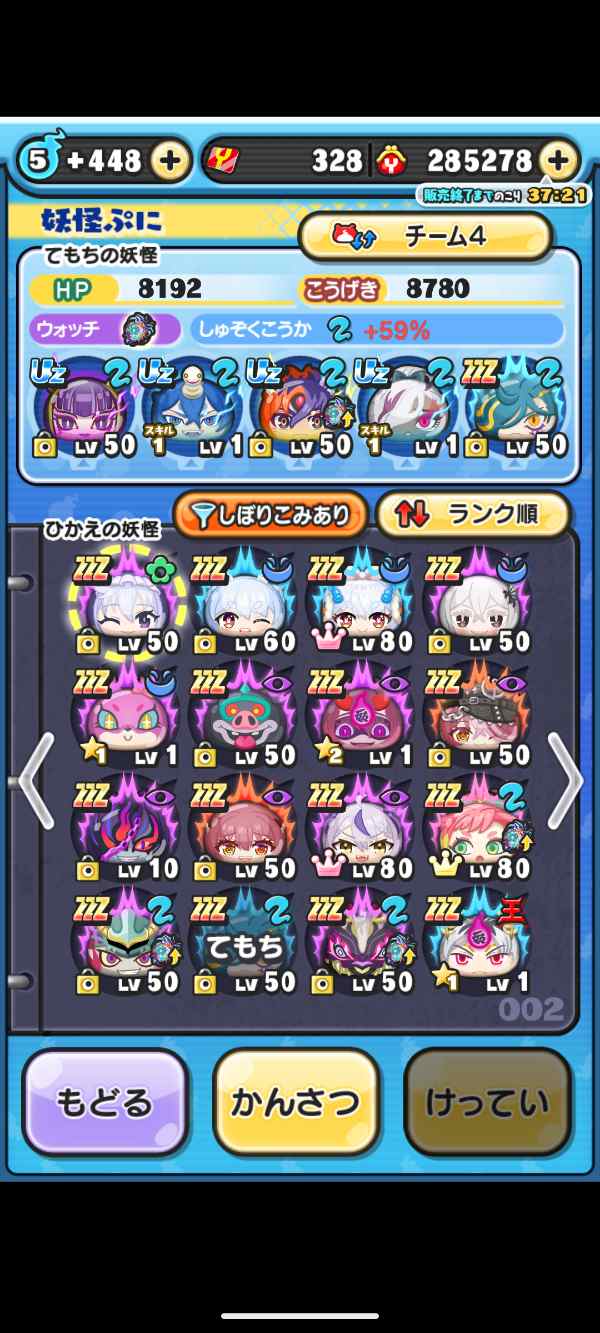Screen dimensions: 600x1333
Task: Open the チーム4 team switcher
Action: pyautogui.click(x=426, y=236)
